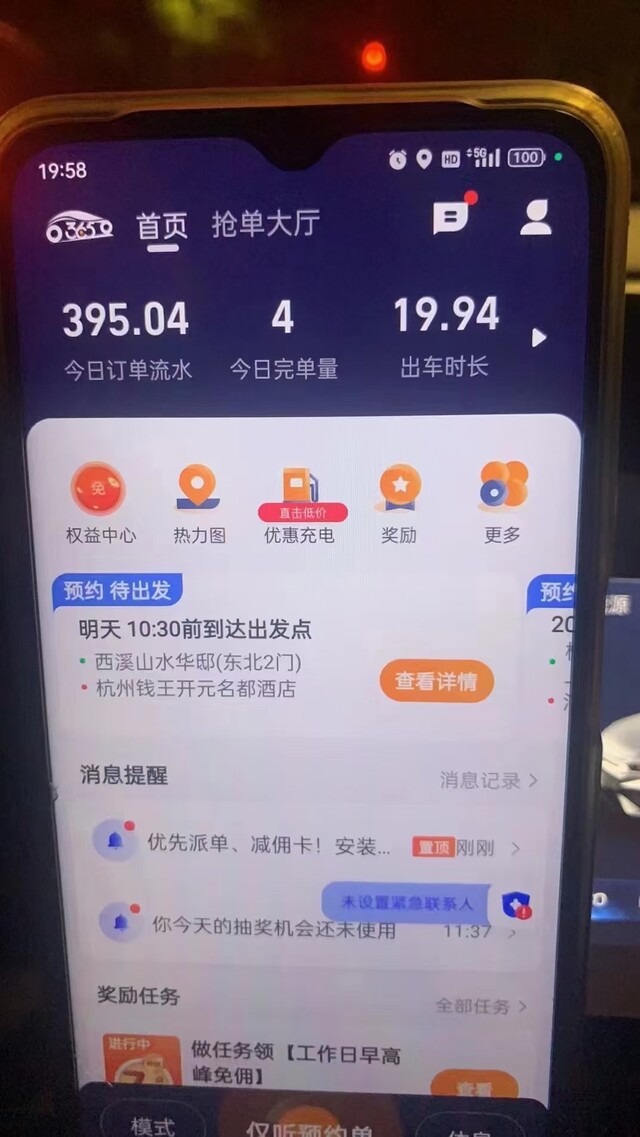Switch to the 抢单大厅 tab
Viewport: 640px width, 1137px height.
click(x=265, y=225)
